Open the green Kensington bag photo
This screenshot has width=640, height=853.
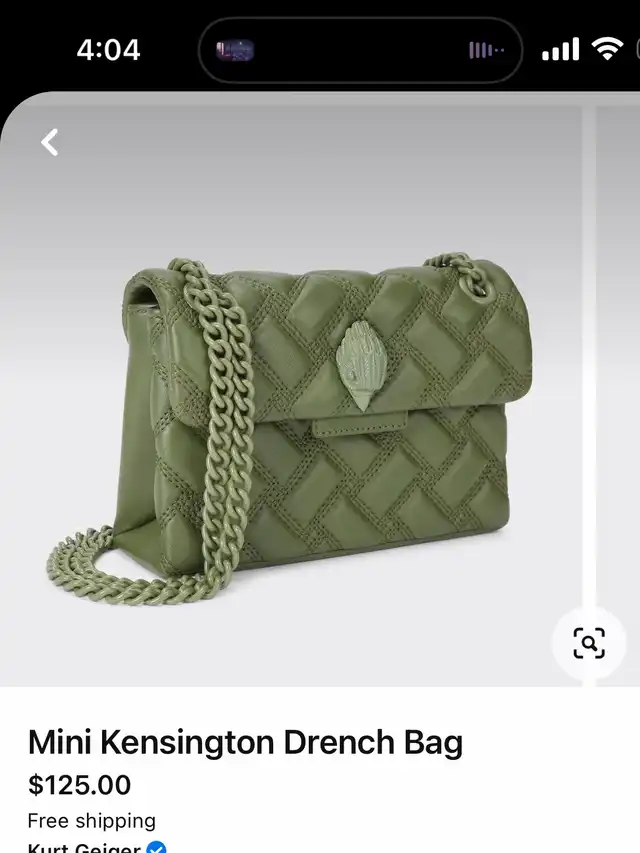(x=300, y=420)
